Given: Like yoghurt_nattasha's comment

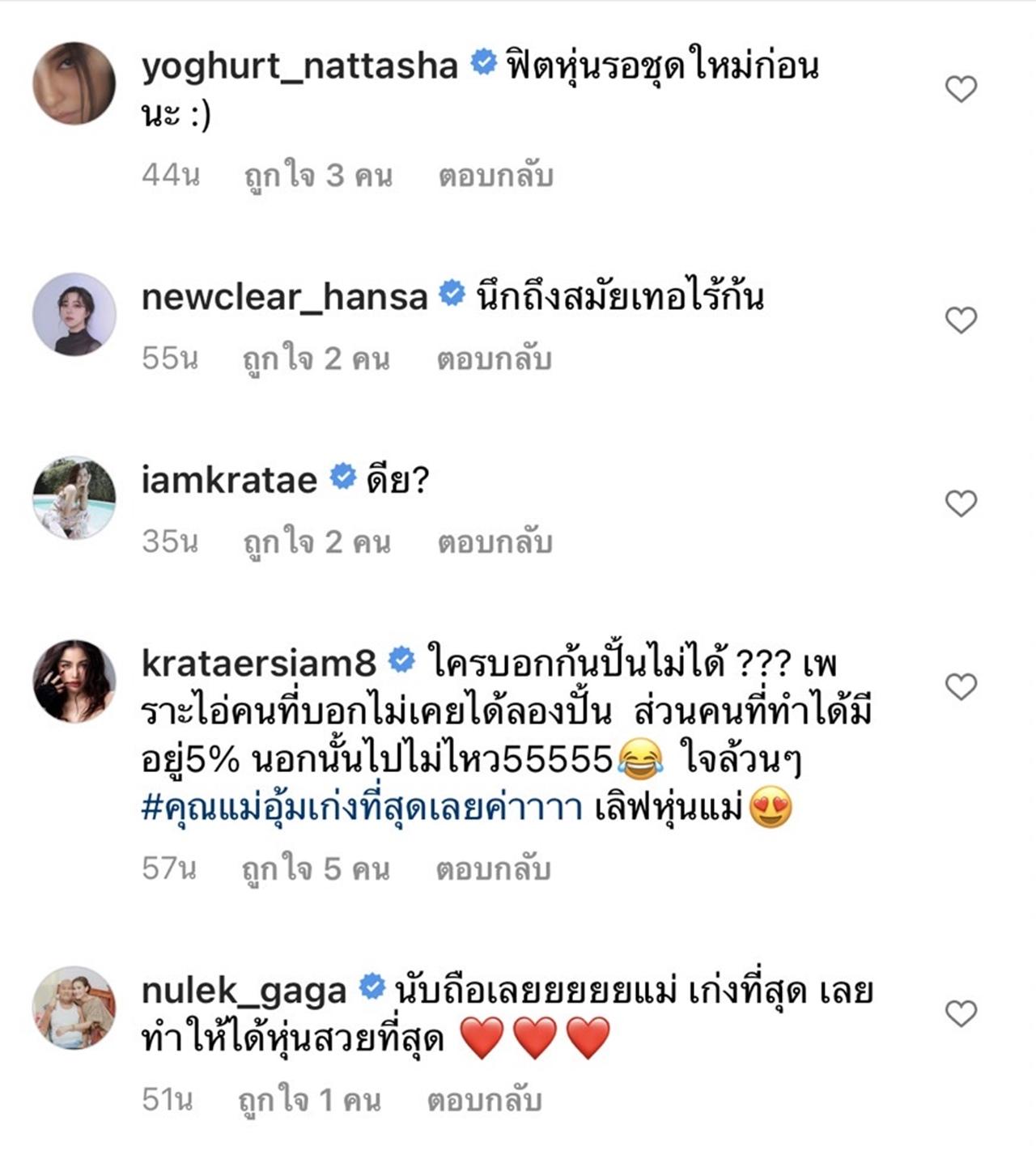Looking at the screenshot, I should pyautogui.click(x=961, y=89).
